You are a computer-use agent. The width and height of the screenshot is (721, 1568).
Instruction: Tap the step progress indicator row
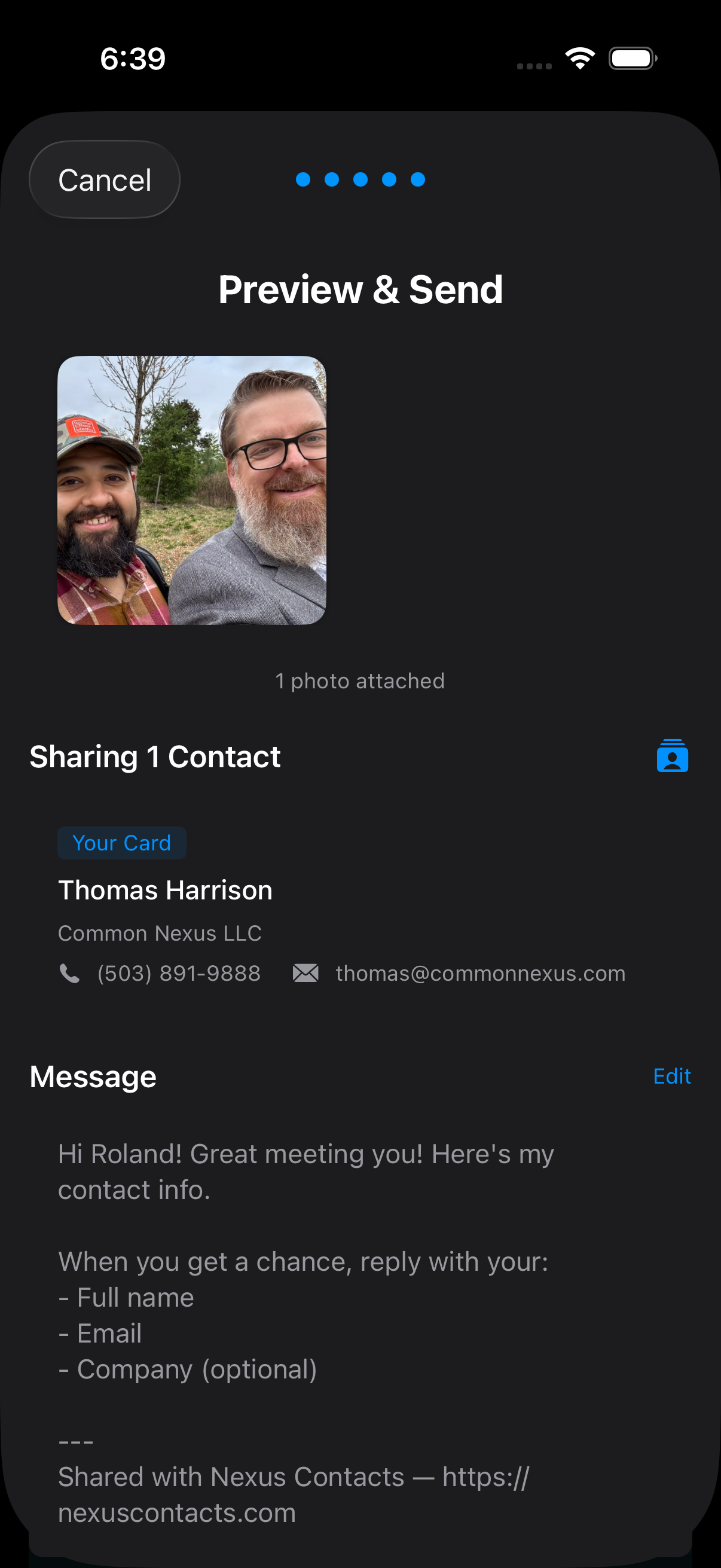coord(360,179)
